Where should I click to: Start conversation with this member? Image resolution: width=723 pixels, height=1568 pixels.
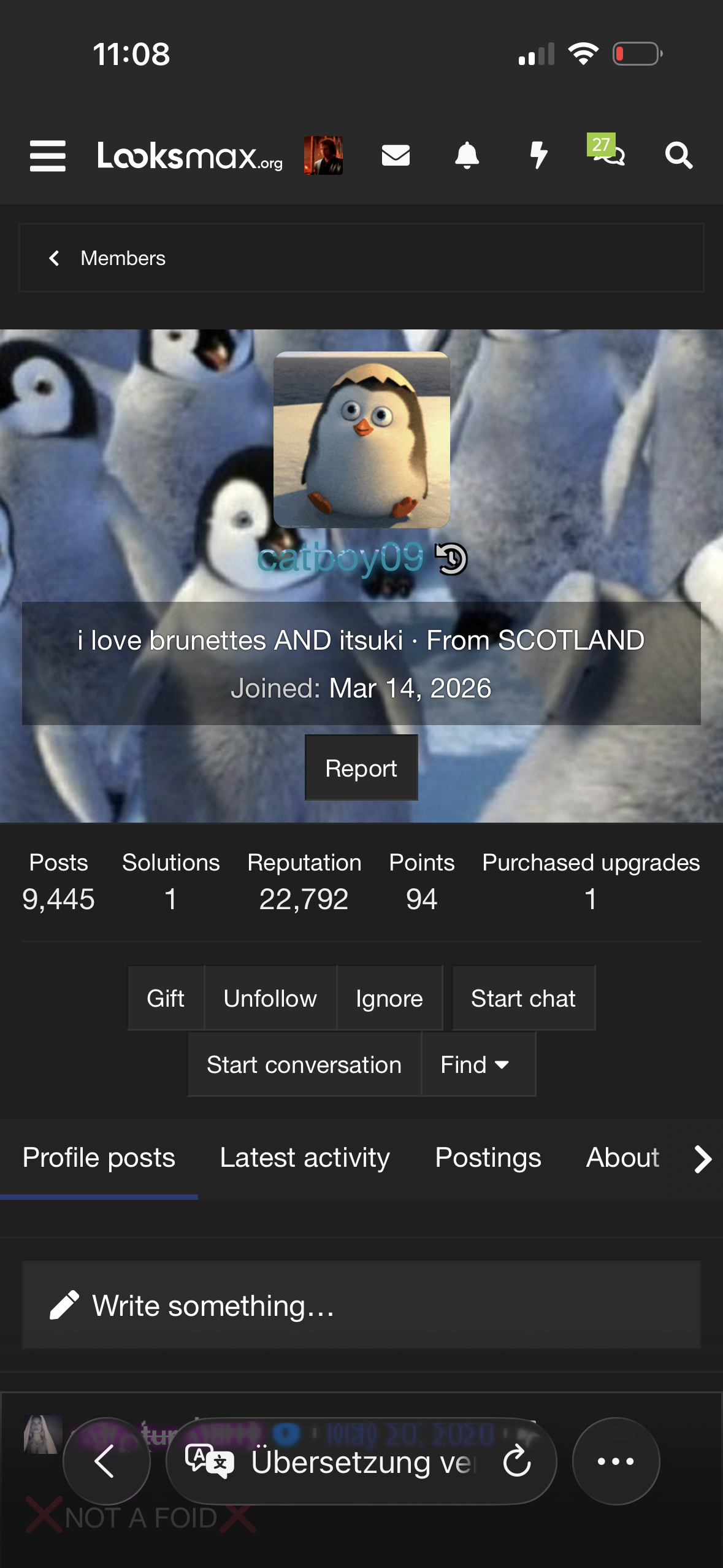tap(304, 1064)
